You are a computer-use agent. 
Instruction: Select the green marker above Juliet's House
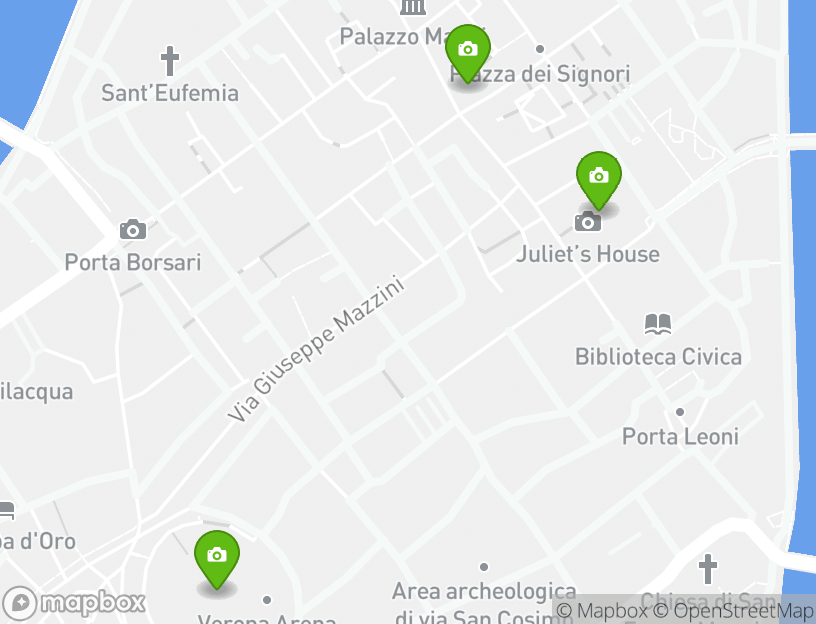click(x=598, y=177)
